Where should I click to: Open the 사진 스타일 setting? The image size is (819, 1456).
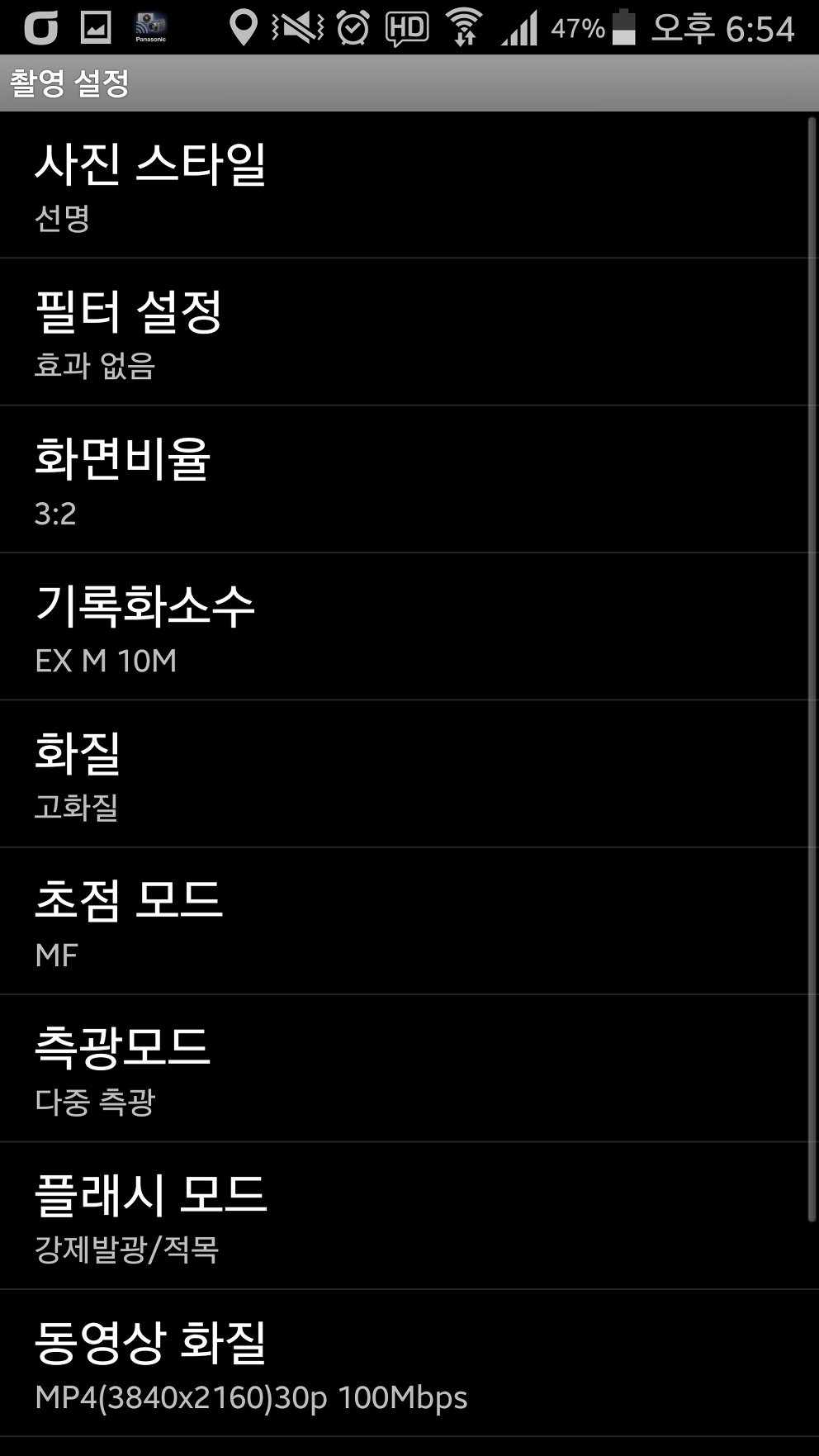coord(403,185)
